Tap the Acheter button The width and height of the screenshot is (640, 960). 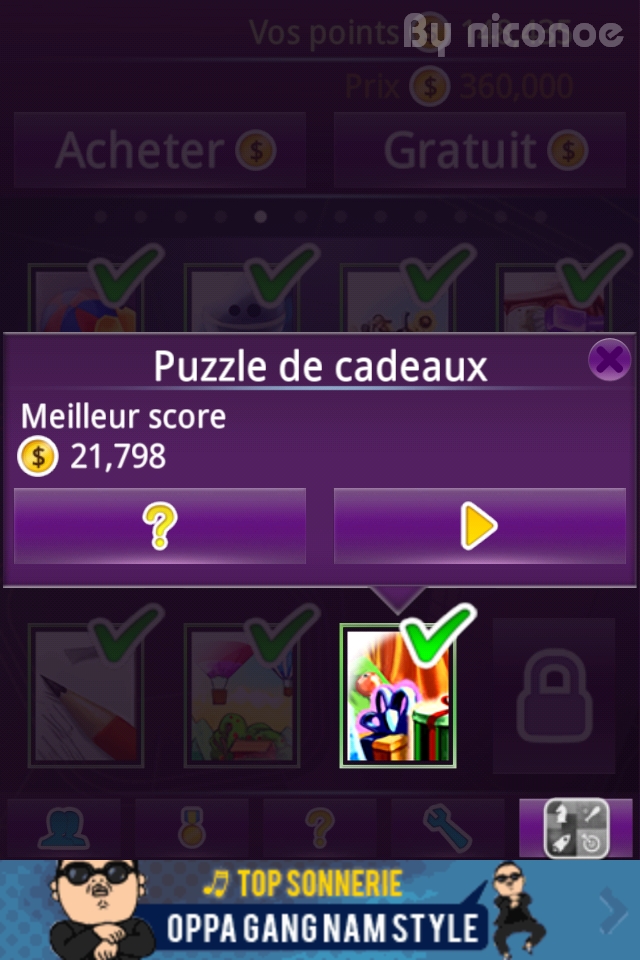pos(160,150)
